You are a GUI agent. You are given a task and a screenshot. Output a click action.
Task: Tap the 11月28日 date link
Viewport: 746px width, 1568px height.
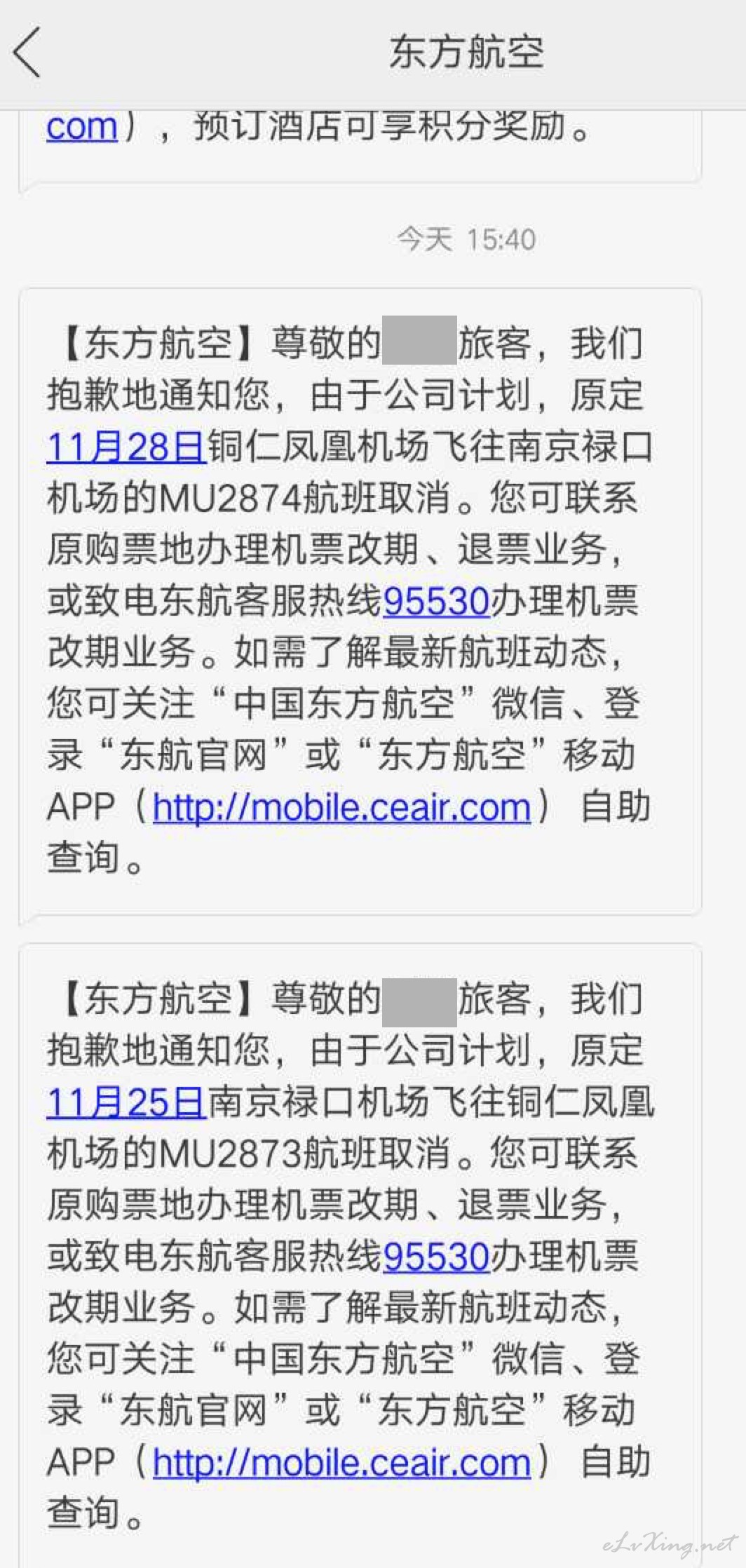coord(126,447)
